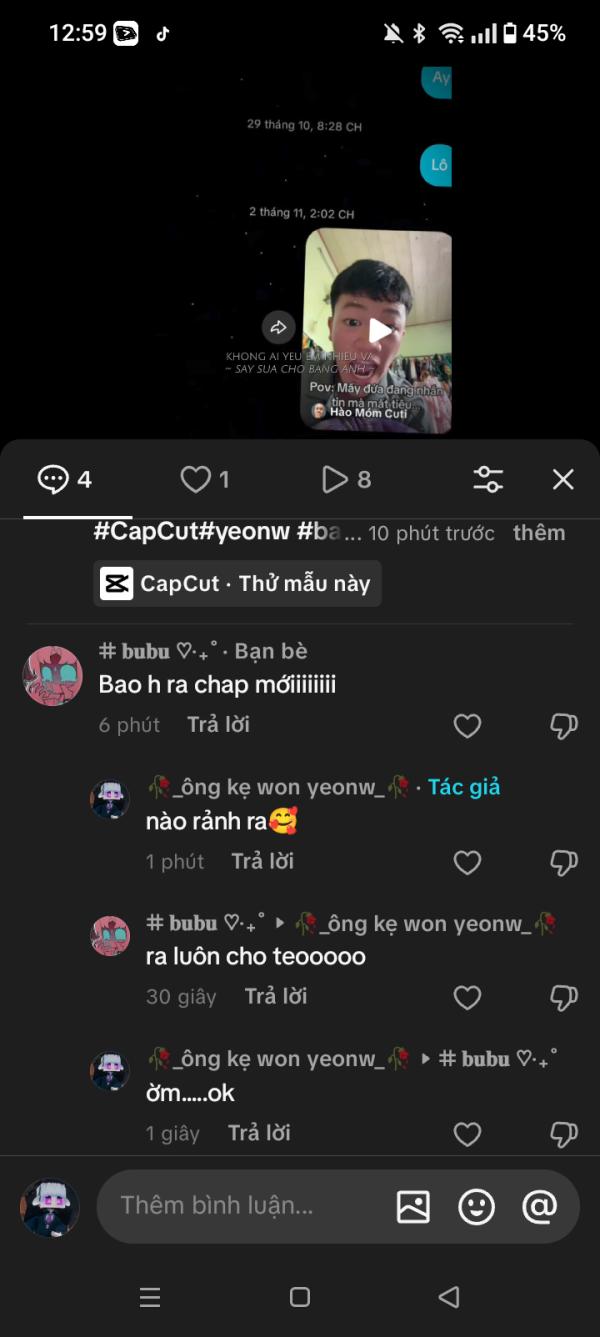Dislike the comment Bao h ra chap mới
Image resolution: width=600 pixels, height=1337 pixels.
[x=564, y=726]
